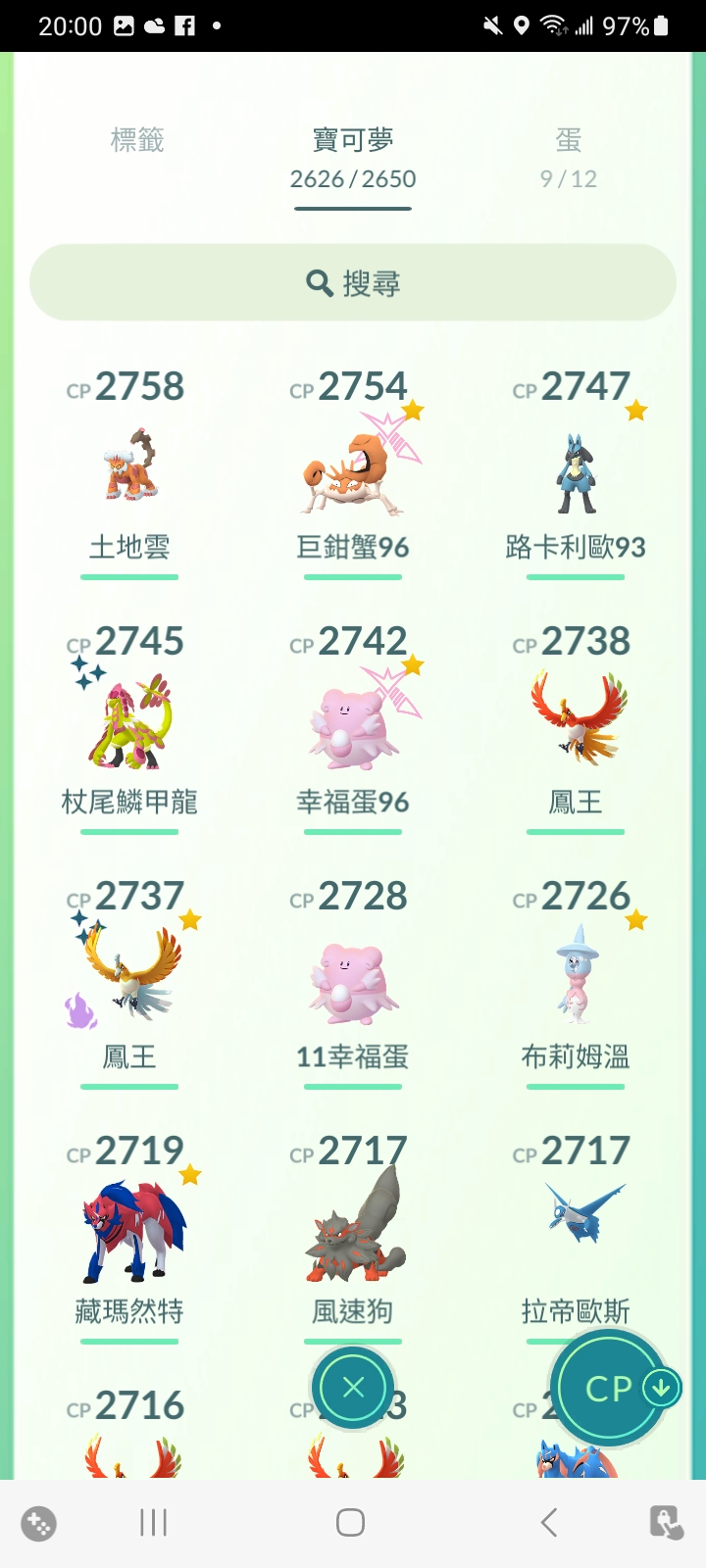Image resolution: width=706 pixels, height=1568 pixels.
Task: Open the 搜尋 search bar
Action: [x=353, y=283]
